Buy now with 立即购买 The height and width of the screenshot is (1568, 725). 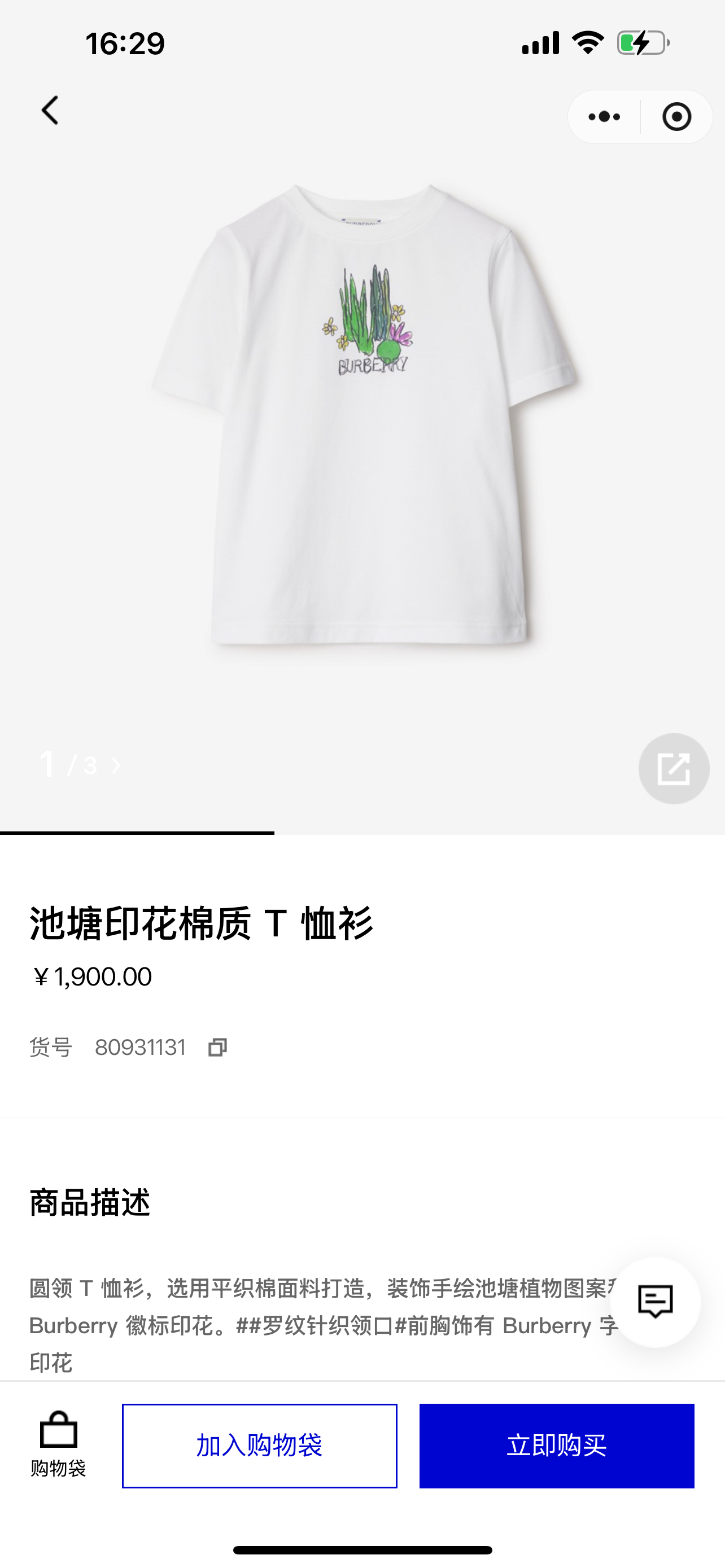pos(556,1446)
